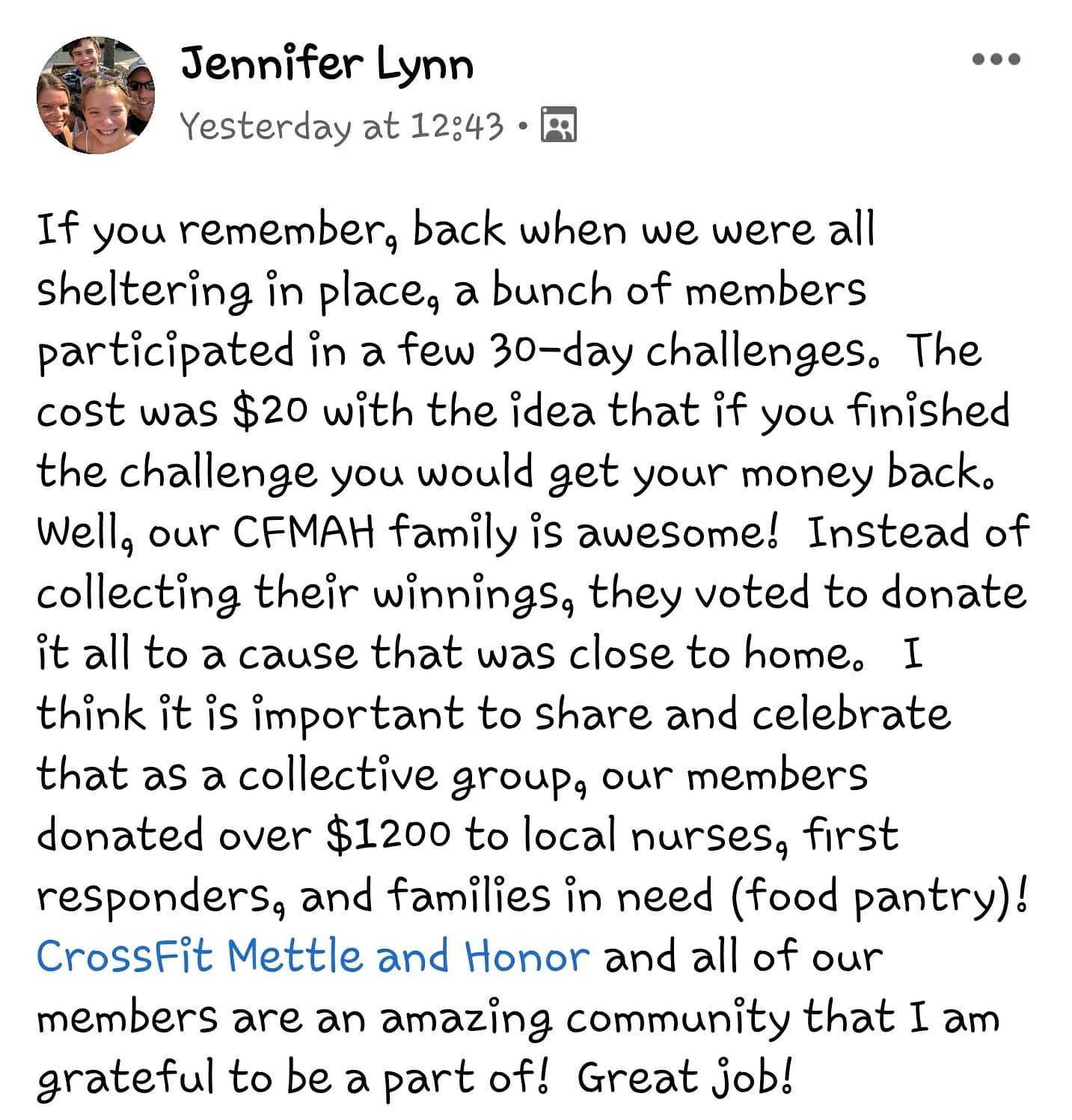Open the post's three-dot options menu
Screen dimensions: 1072x1120
[996, 60]
